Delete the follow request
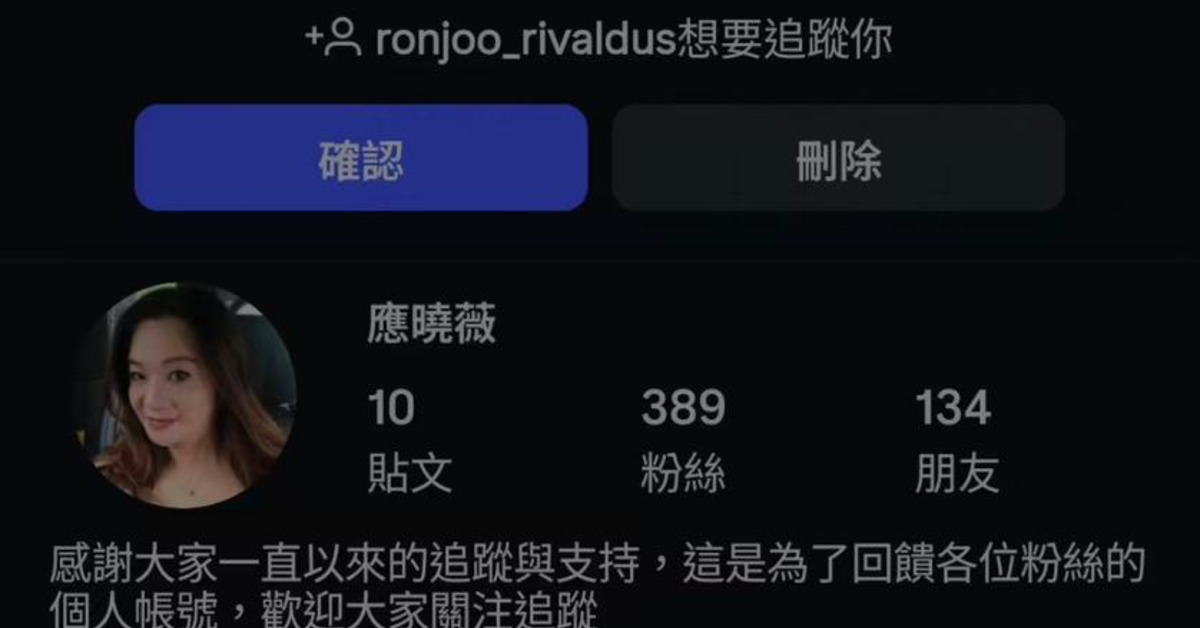 pos(838,158)
